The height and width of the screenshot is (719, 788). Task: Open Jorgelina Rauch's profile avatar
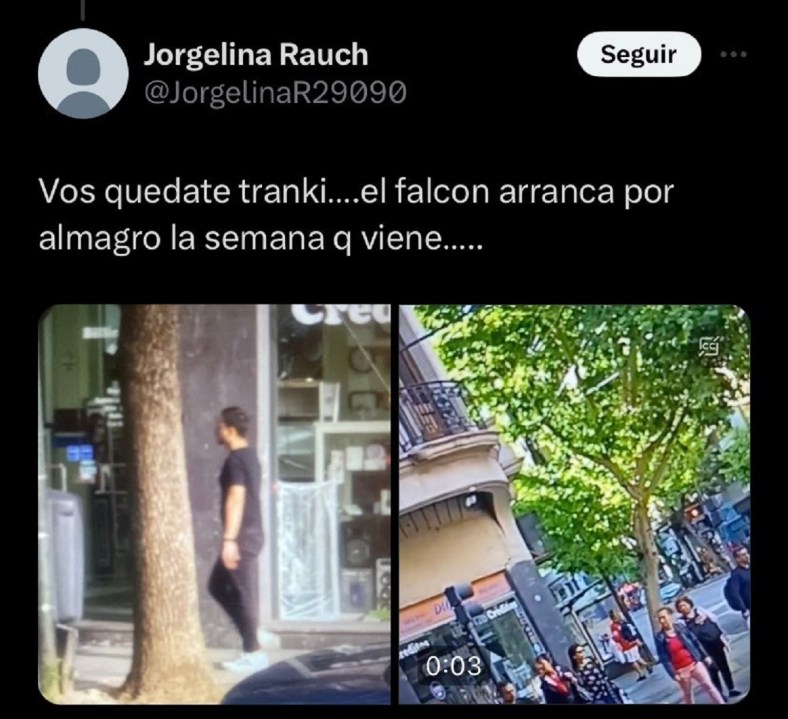point(82,74)
